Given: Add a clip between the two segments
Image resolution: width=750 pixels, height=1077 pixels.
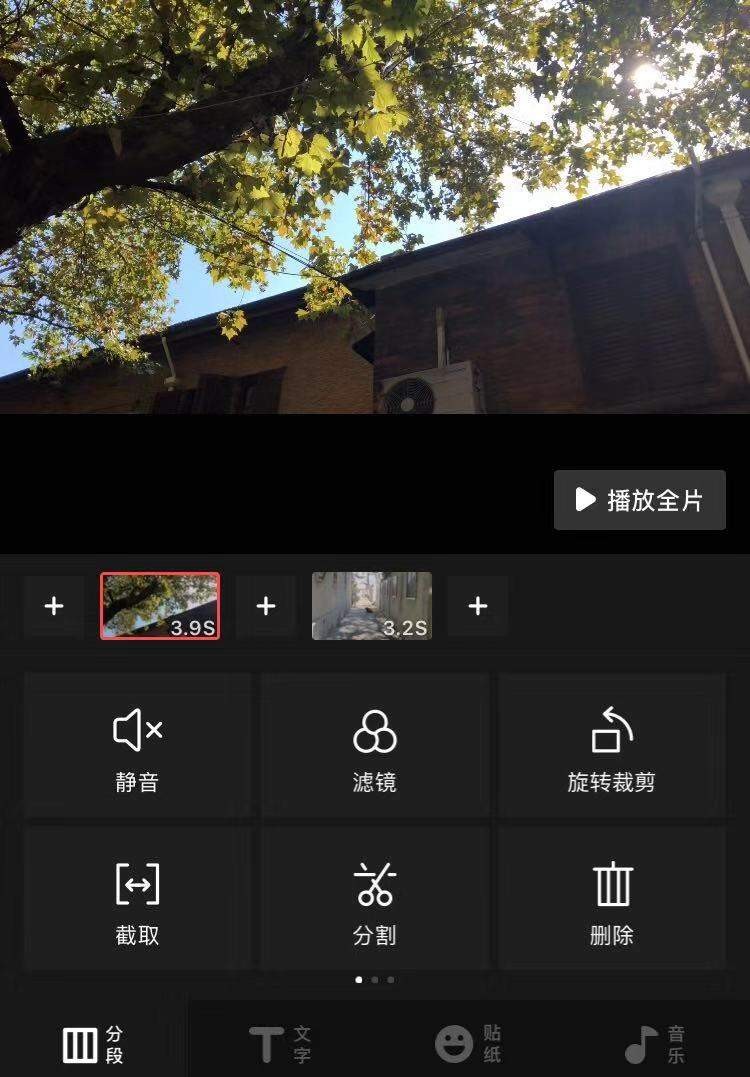Looking at the screenshot, I should pyautogui.click(x=266, y=606).
